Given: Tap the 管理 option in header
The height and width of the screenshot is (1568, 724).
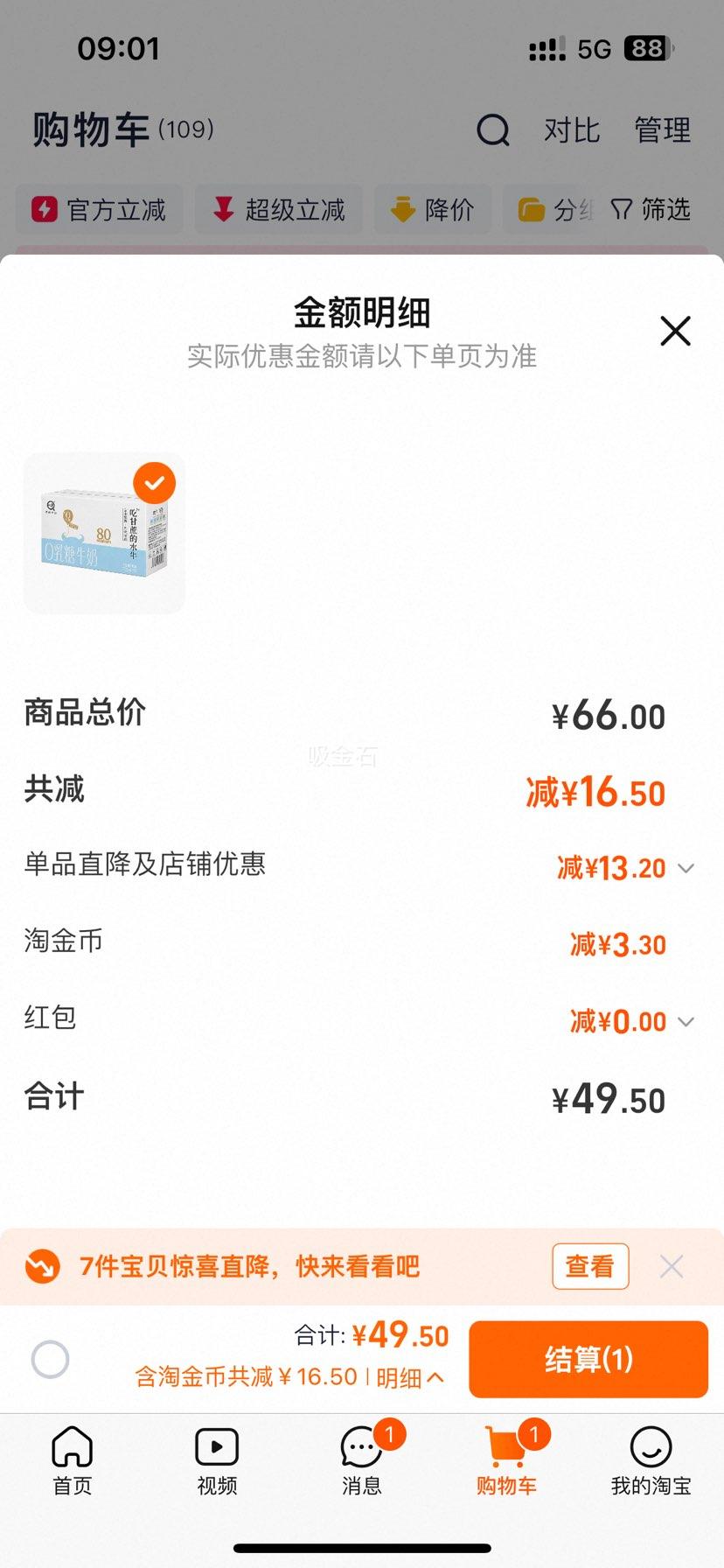Looking at the screenshot, I should [x=662, y=129].
